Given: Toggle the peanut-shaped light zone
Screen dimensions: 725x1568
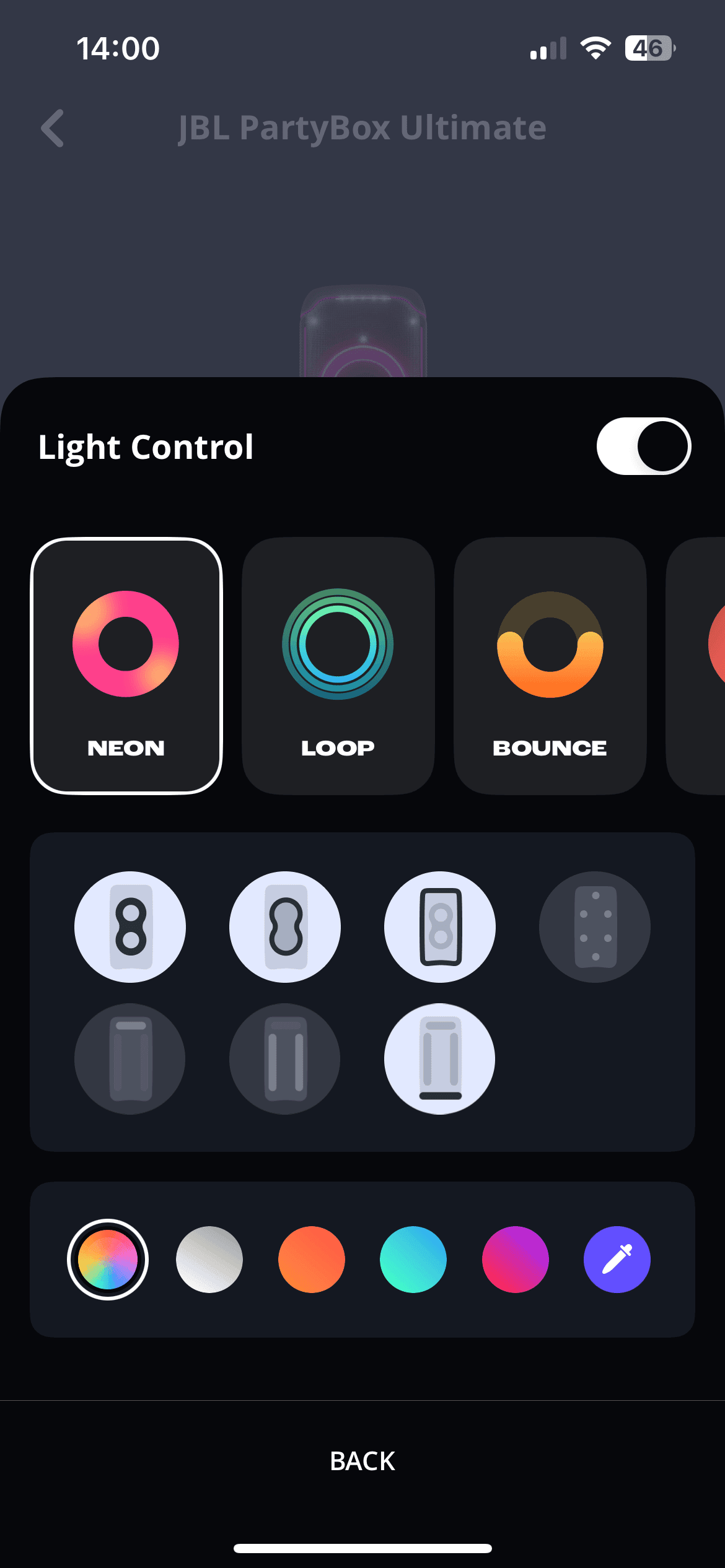Looking at the screenshot, I should 285,927.
